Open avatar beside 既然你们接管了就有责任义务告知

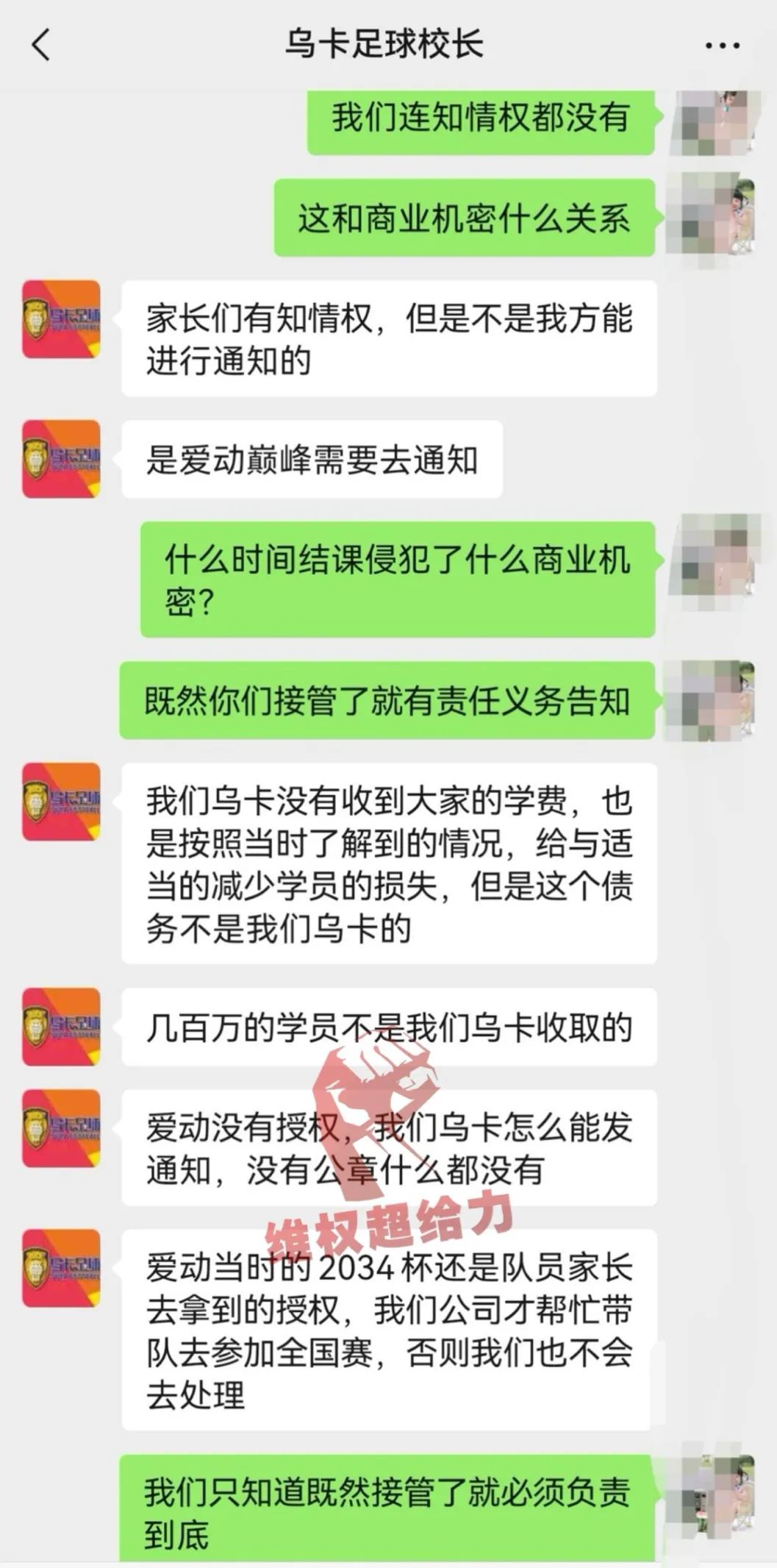tap(710, 700)
